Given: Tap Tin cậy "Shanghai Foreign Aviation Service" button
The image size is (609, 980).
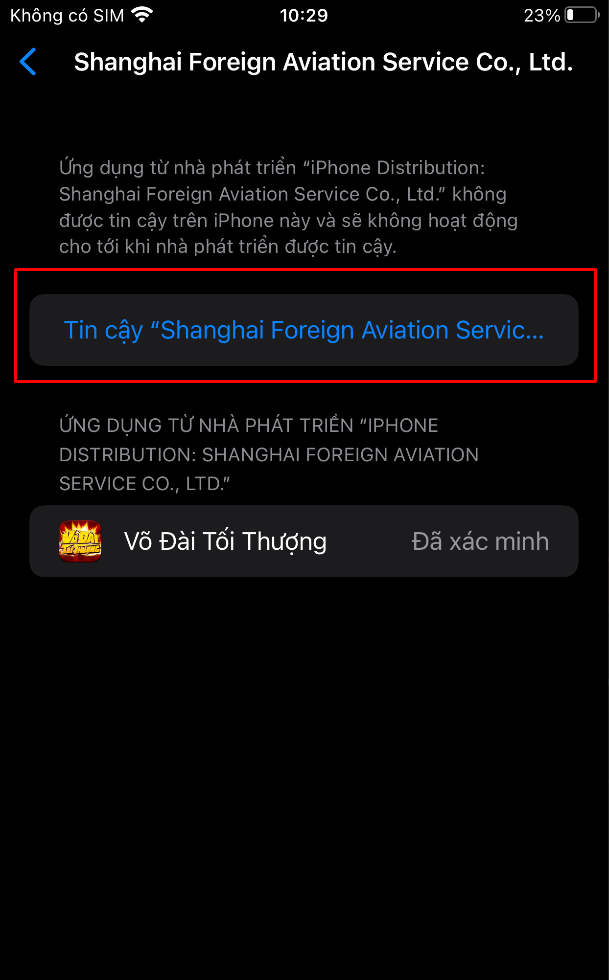Looking at the screenshot, I should [304, 330].
